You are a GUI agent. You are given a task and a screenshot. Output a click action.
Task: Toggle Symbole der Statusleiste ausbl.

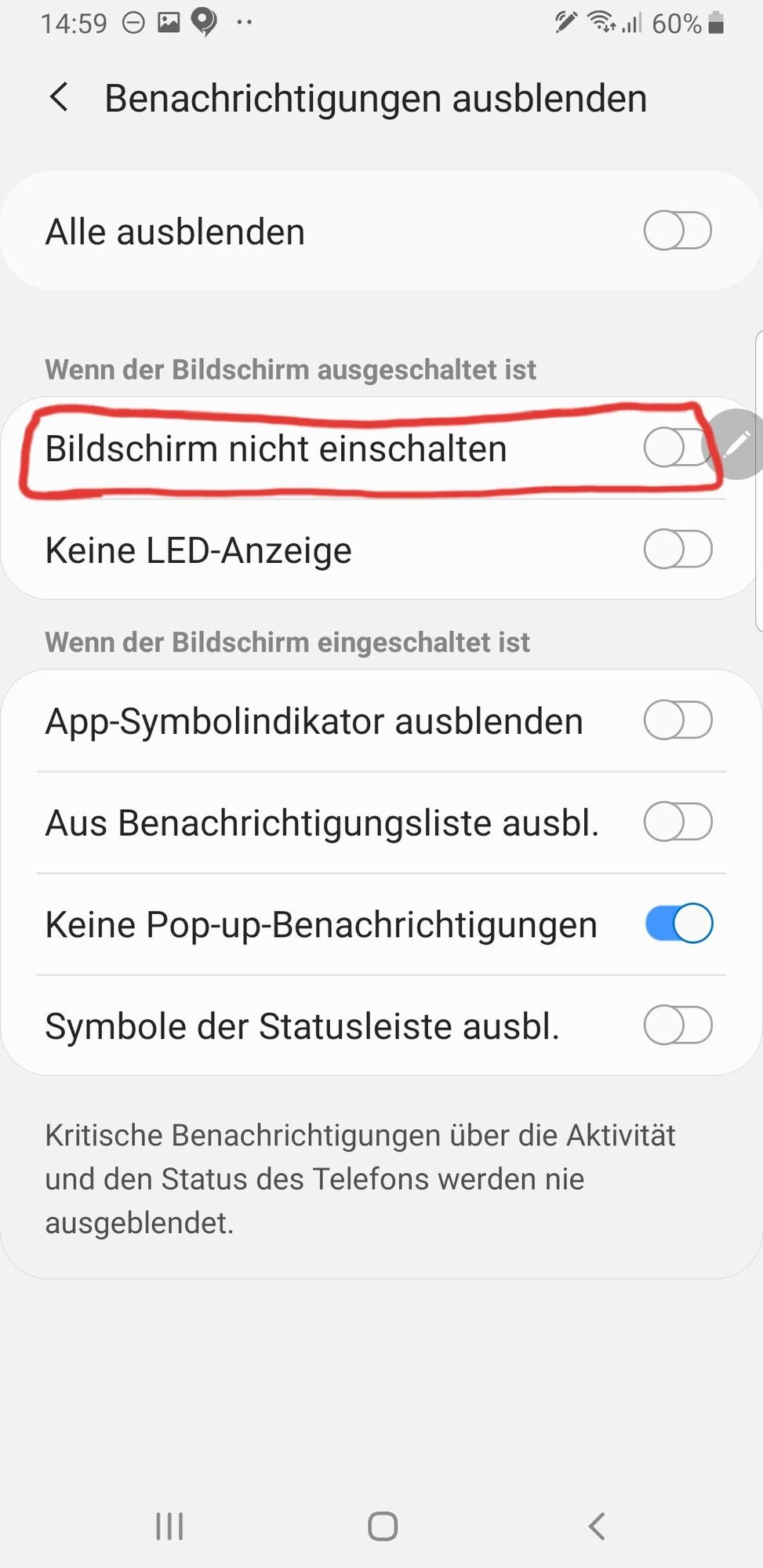pyautogui.click(x=678, y=1025)
